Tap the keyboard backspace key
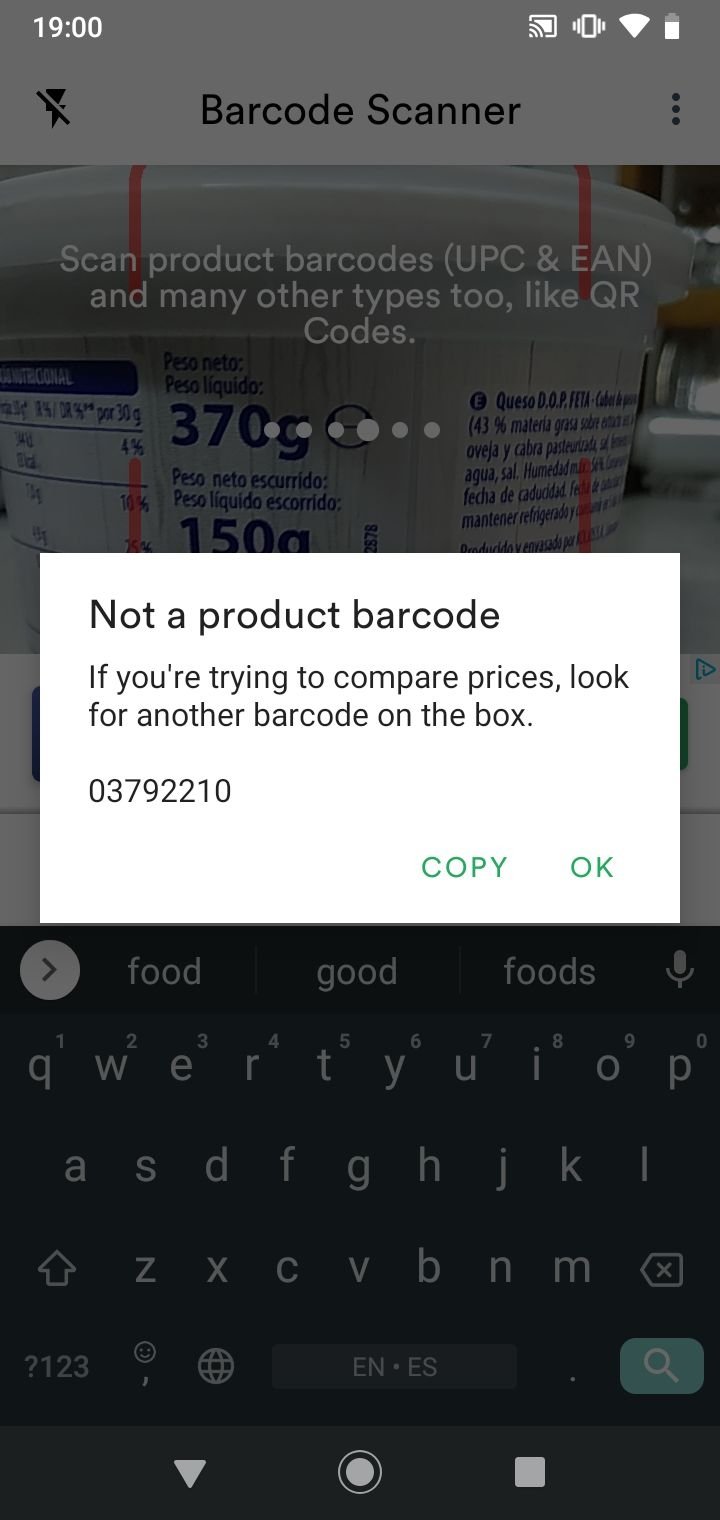 coord(660,1269)
